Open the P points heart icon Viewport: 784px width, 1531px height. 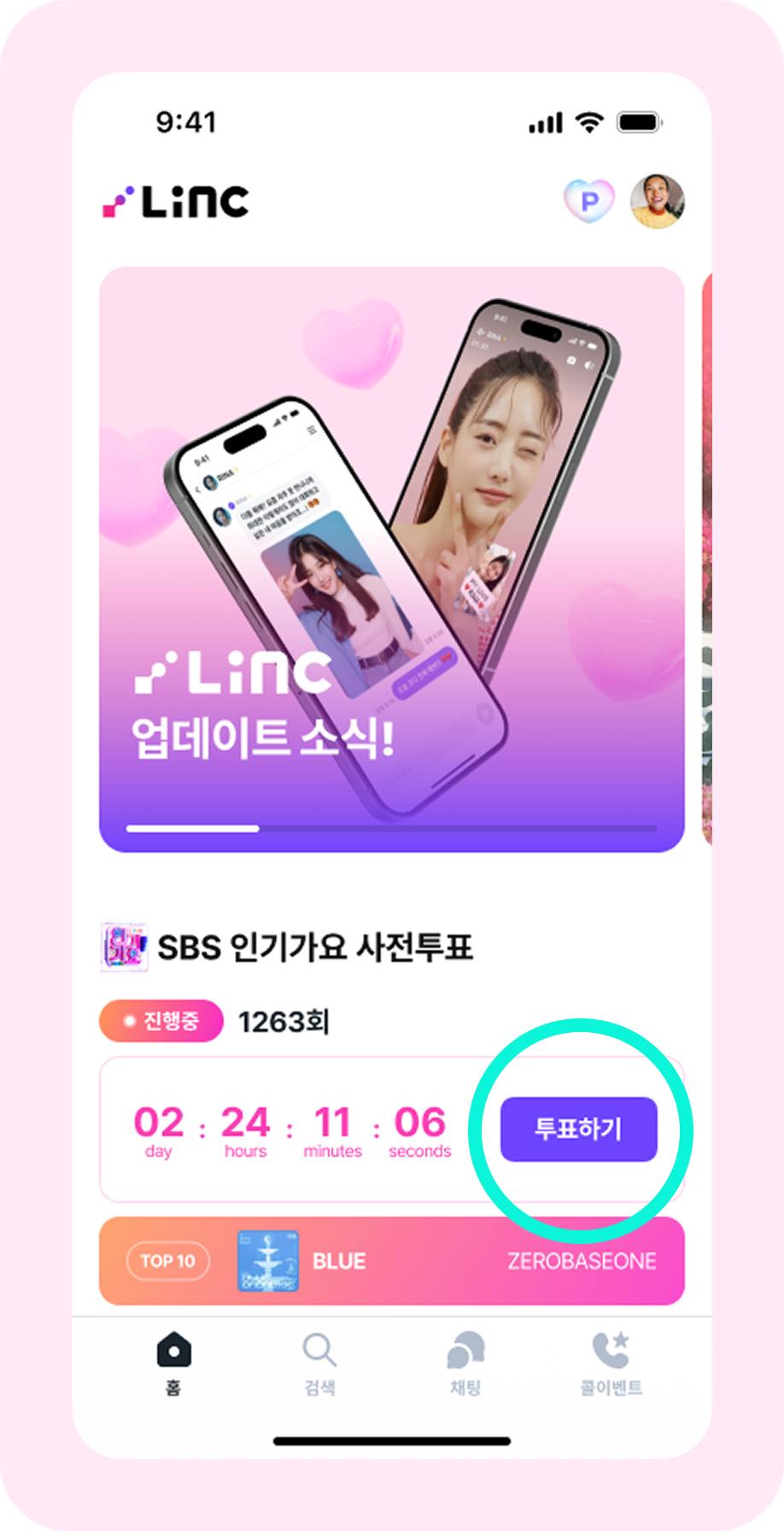pyautogui.click(x=588, y=202)
